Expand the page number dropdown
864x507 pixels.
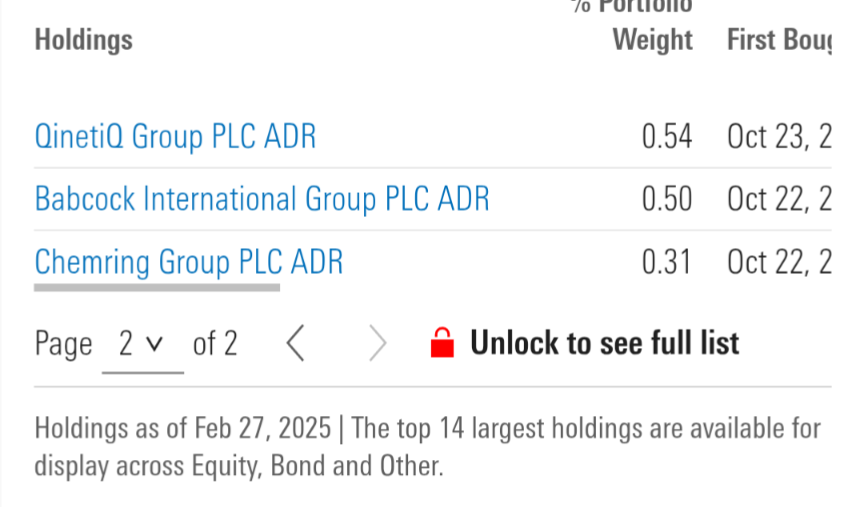142,345
